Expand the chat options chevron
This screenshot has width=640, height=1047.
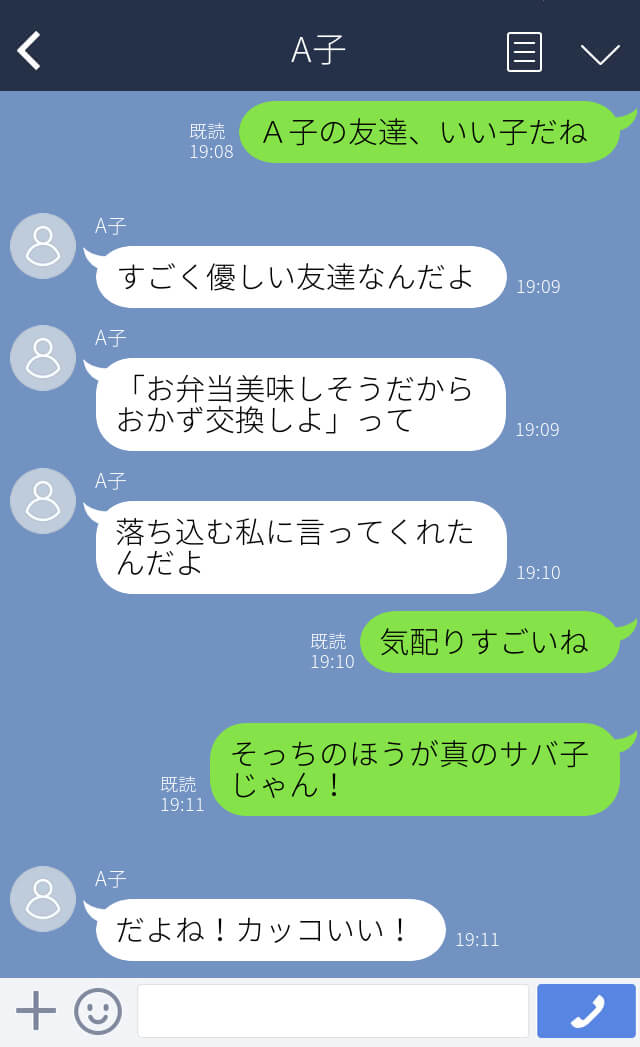point(600,53)
